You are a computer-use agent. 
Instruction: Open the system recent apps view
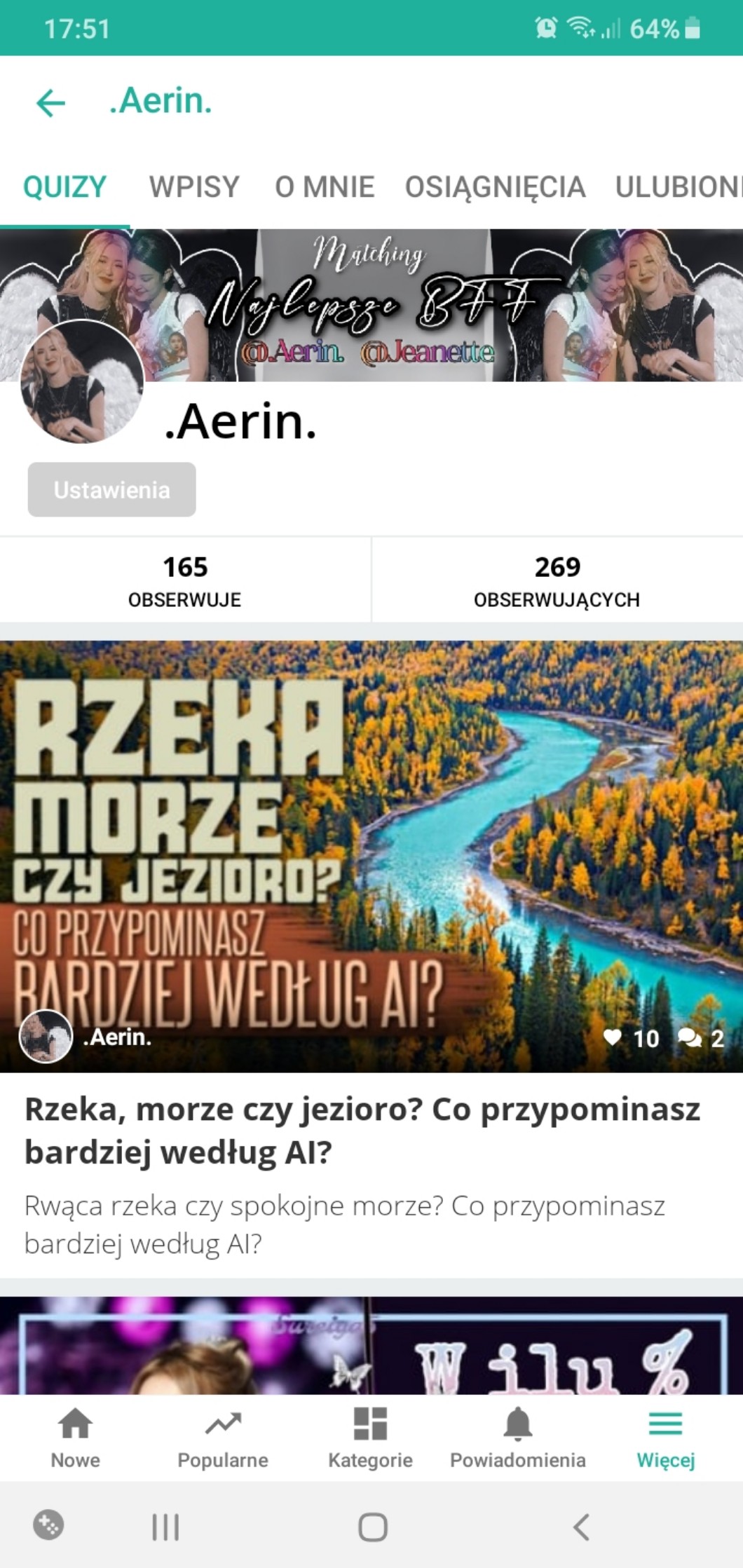pos(166,1527)
